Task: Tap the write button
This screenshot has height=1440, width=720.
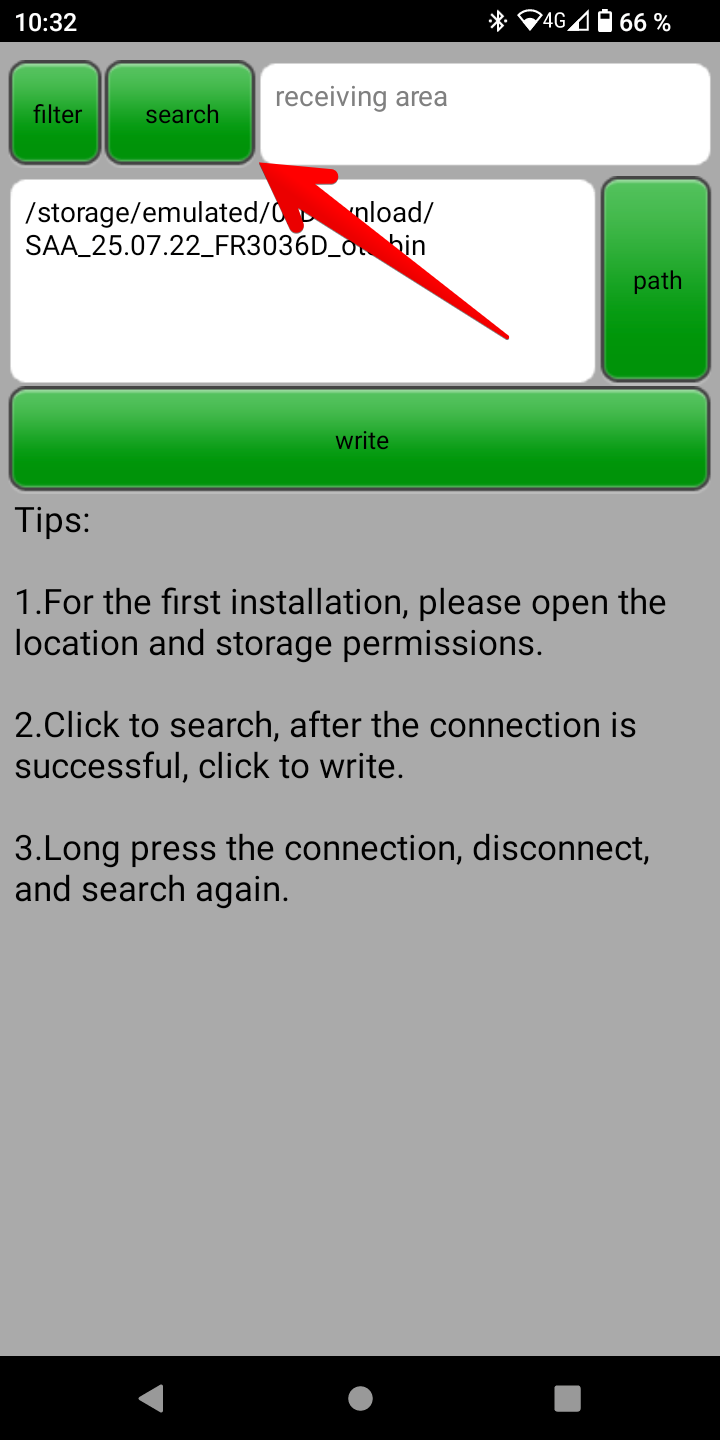Action: [x=360, y=440]
